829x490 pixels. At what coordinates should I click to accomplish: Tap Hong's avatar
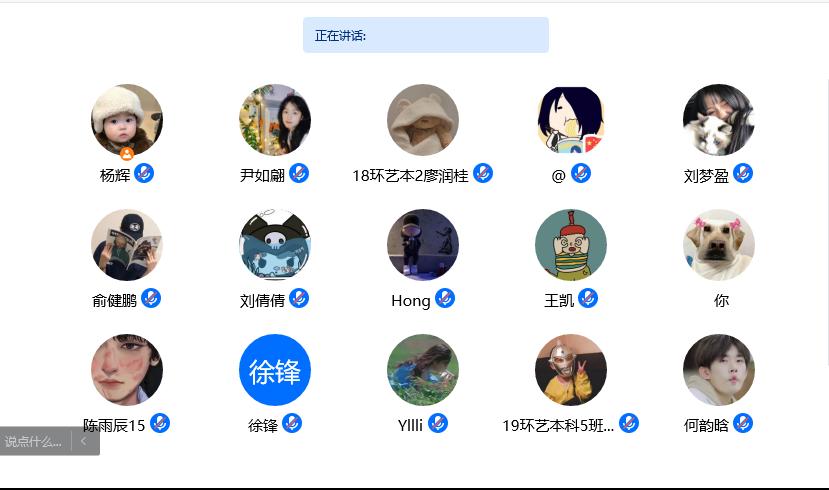423,245
